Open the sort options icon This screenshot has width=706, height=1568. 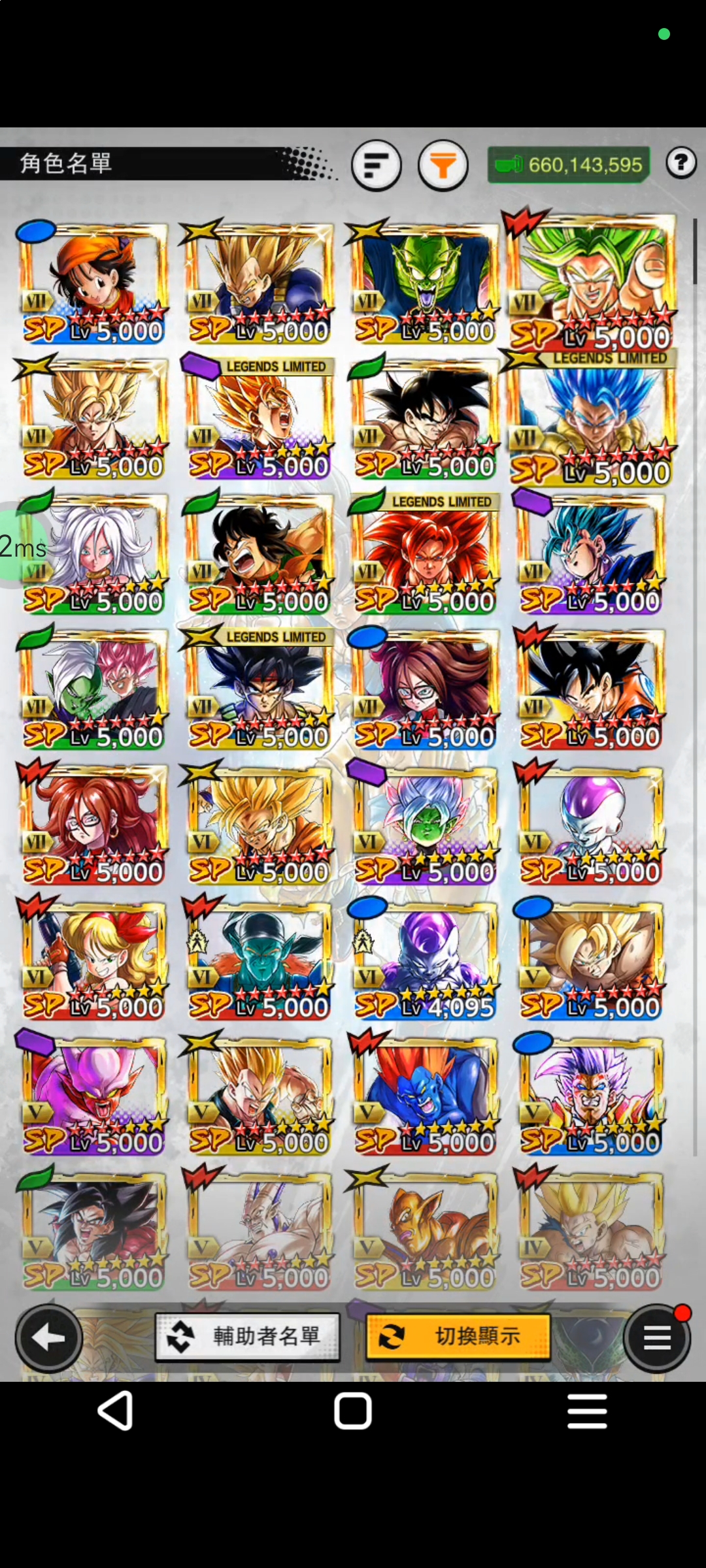point(376,165)
